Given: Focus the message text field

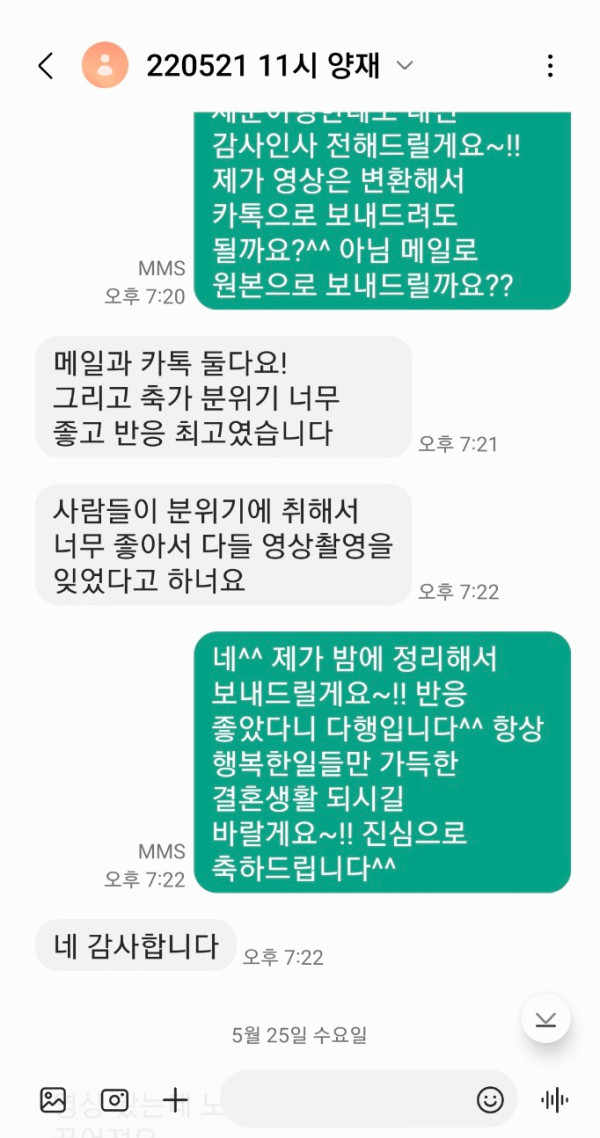Looking at the screenshot, I should pos(345,1100).
